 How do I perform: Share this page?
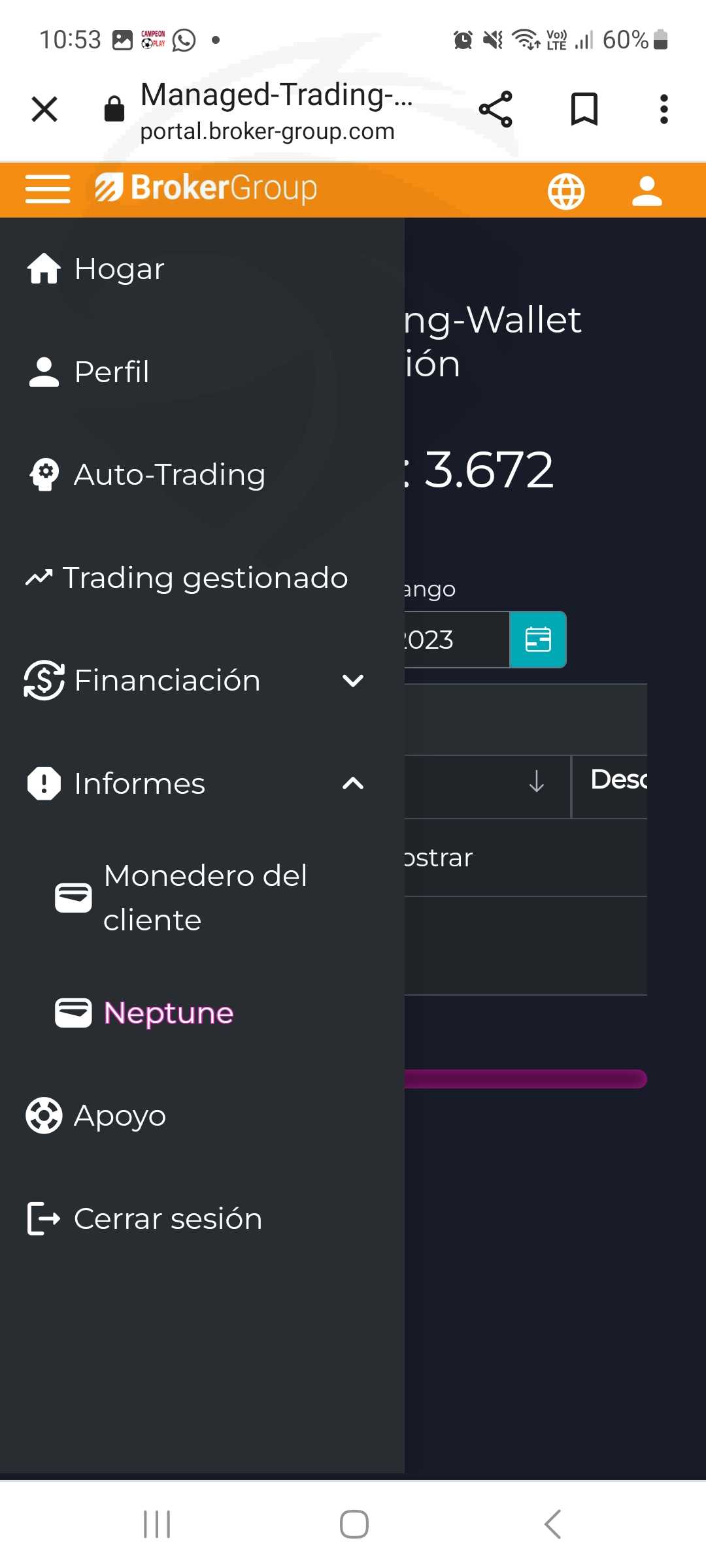(496, 109)
